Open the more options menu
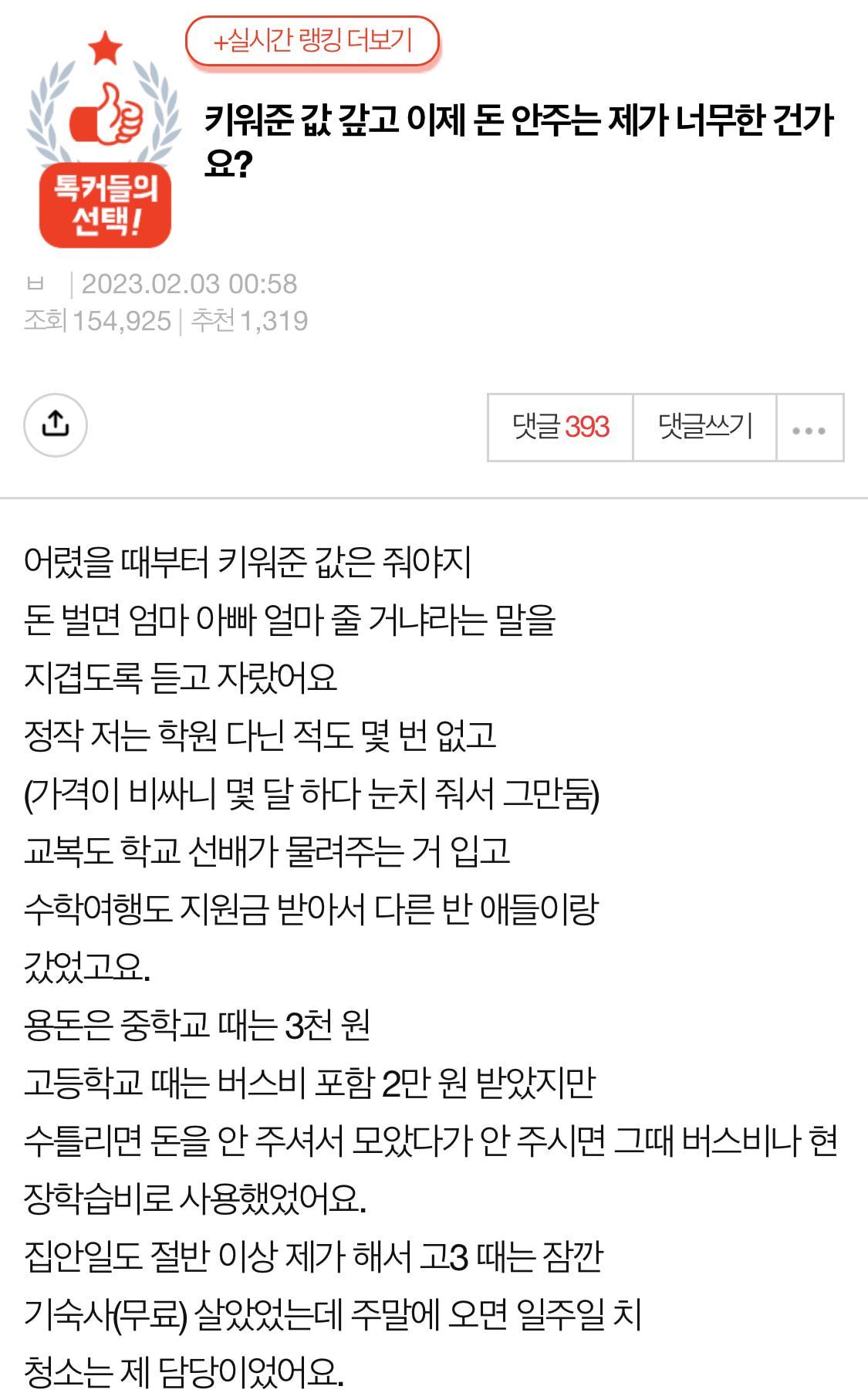This screenshot has height=1393, width=868. pyautogui.click(x=809, y=428)
